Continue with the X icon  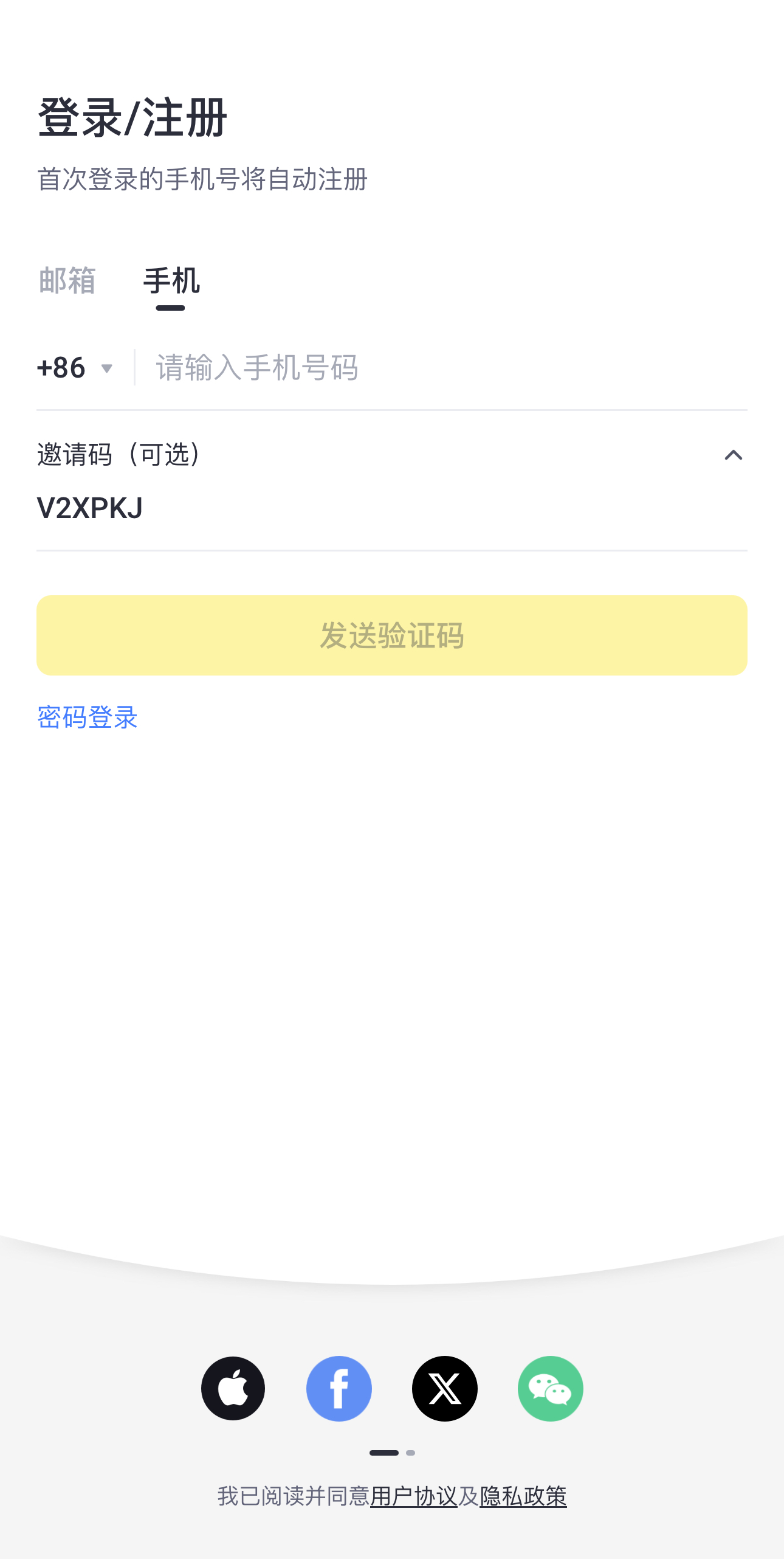click(445, 1389)
